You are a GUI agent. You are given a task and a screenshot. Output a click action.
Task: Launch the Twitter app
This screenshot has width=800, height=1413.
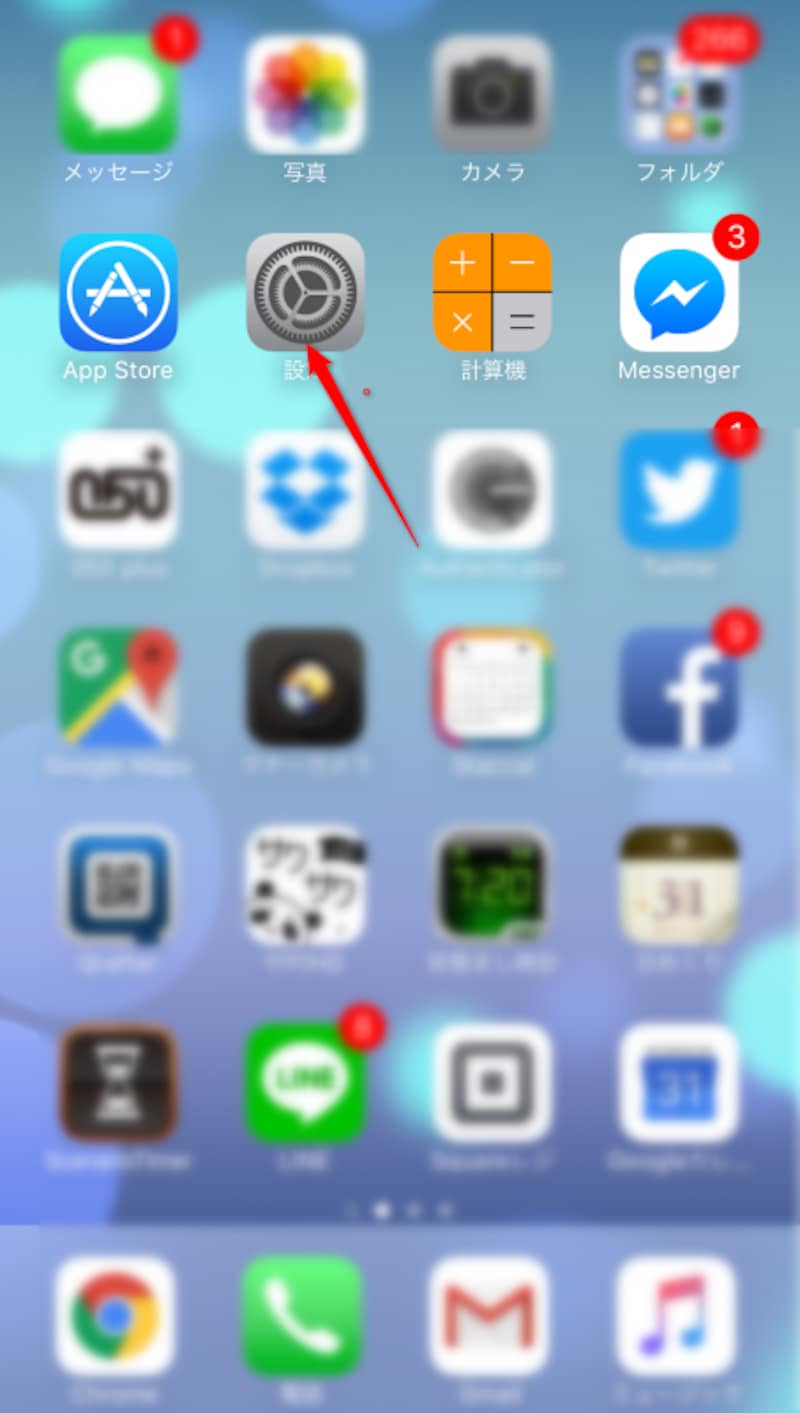(x=679, y=490)
